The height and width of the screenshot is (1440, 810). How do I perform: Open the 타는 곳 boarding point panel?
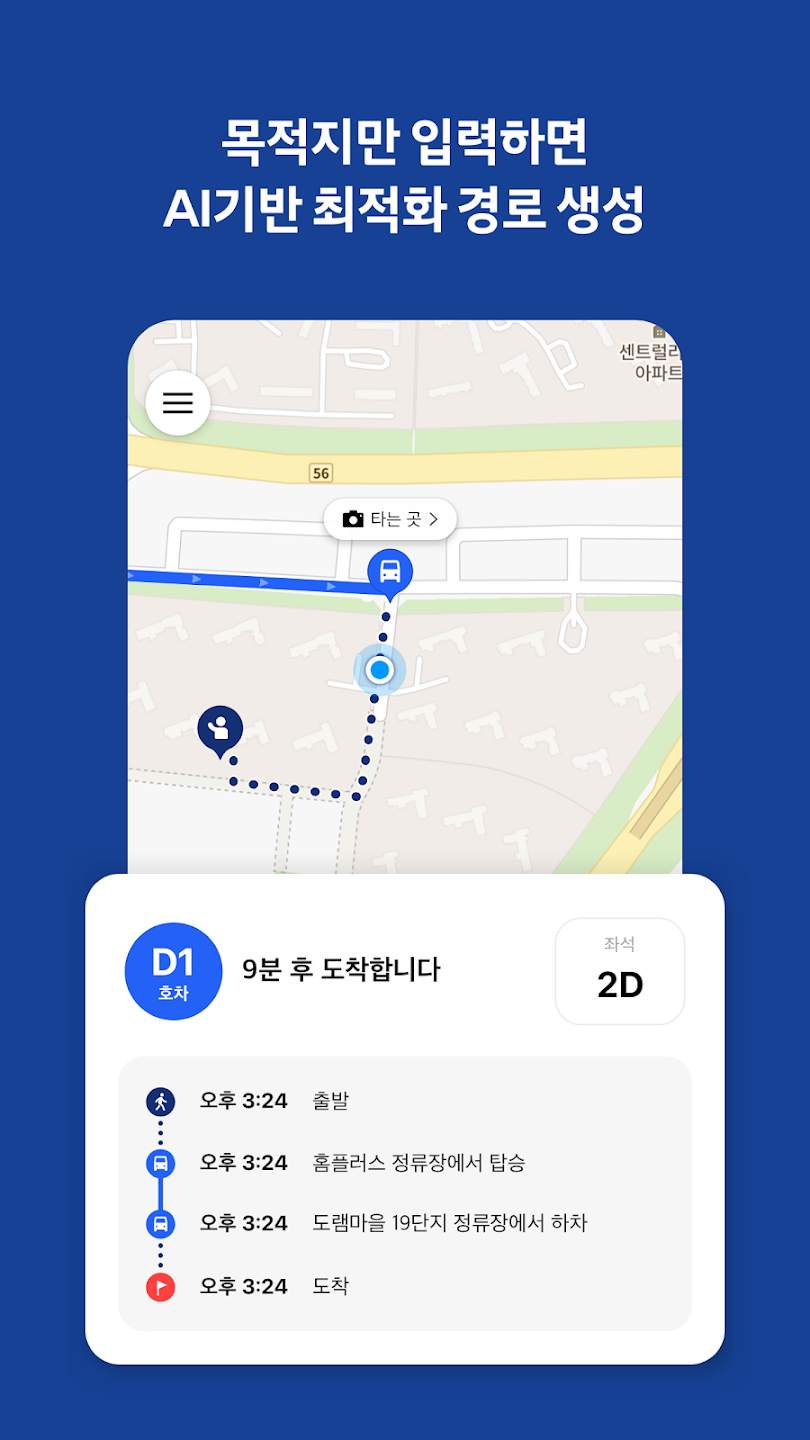tap(390, 519)
